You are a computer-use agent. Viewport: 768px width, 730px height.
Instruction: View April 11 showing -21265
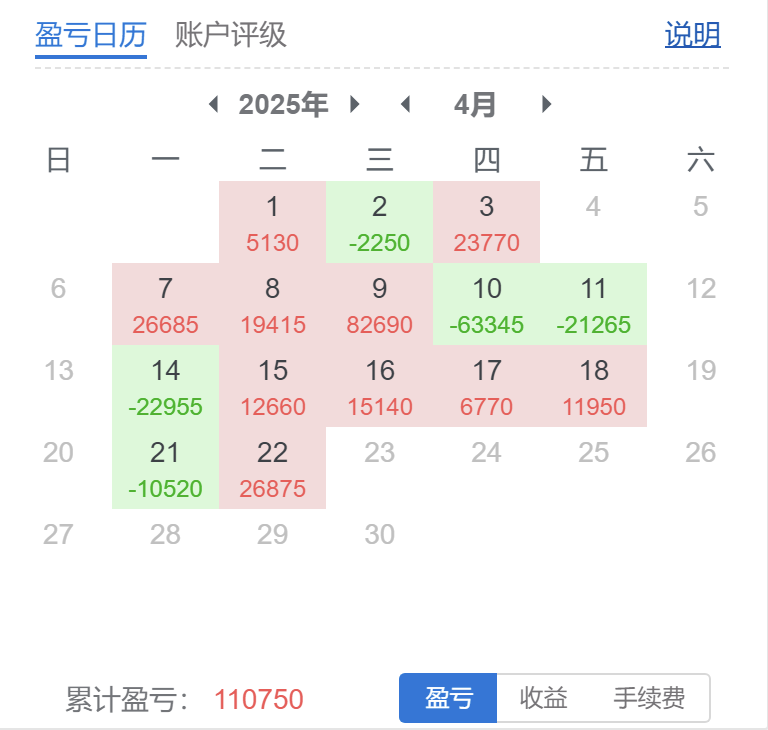click(594, 305)
